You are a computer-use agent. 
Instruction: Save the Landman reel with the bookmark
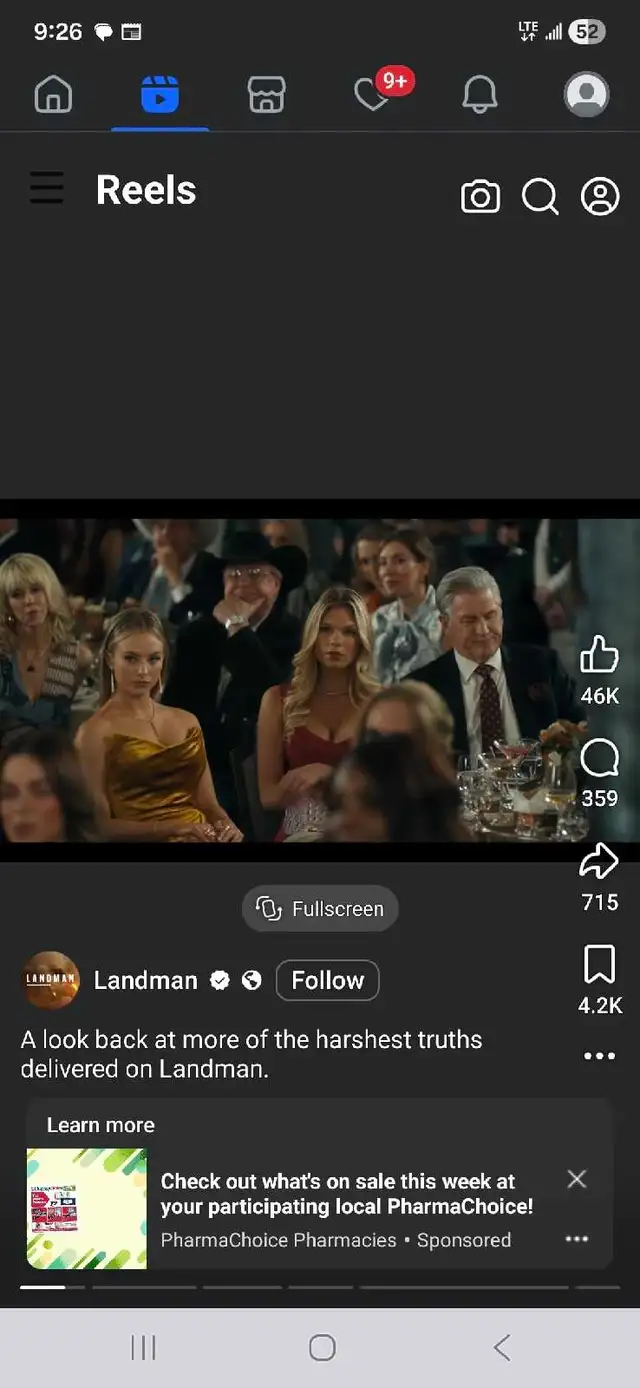pyautogui.click(x=599, y=965)
